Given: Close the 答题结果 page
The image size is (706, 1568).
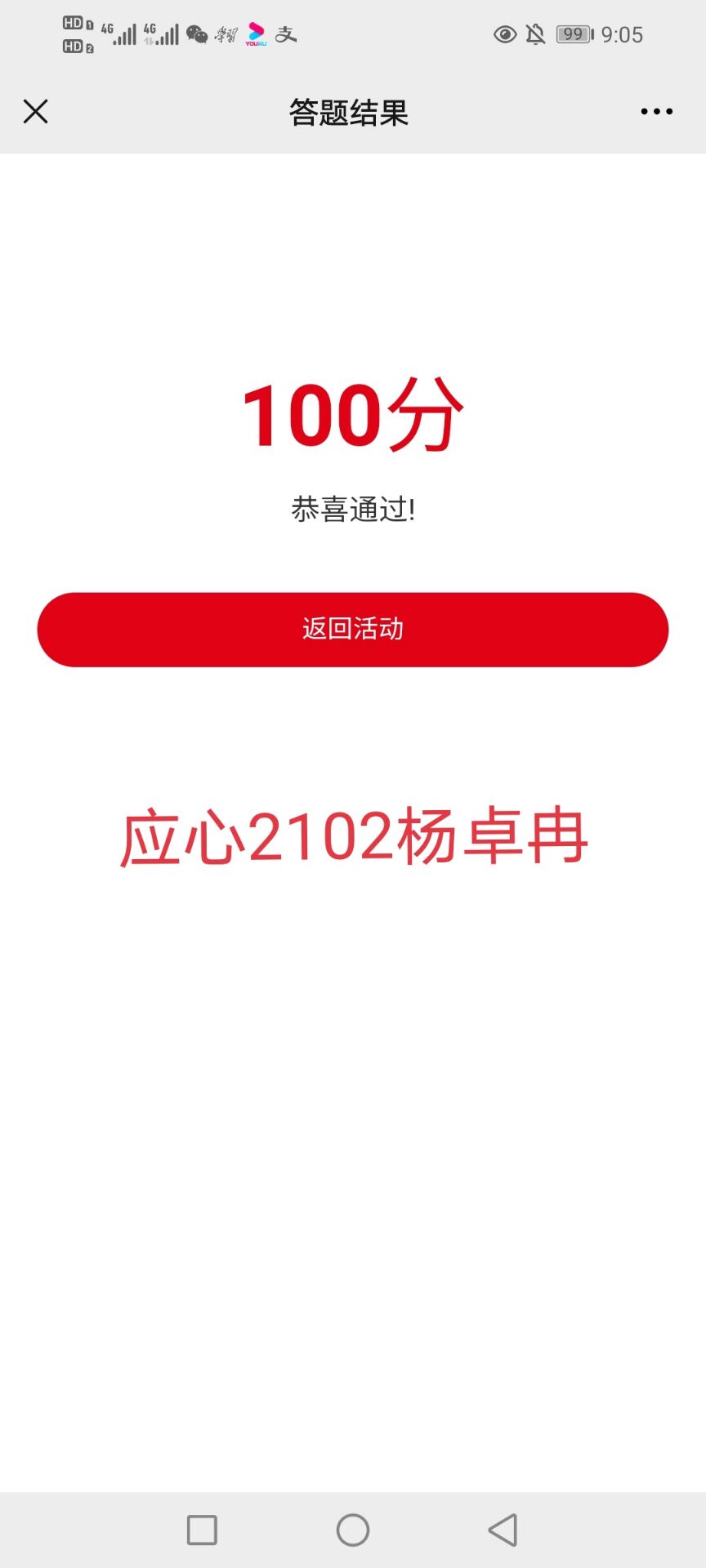Looking at the screenshot, I should tap(36, 112).
